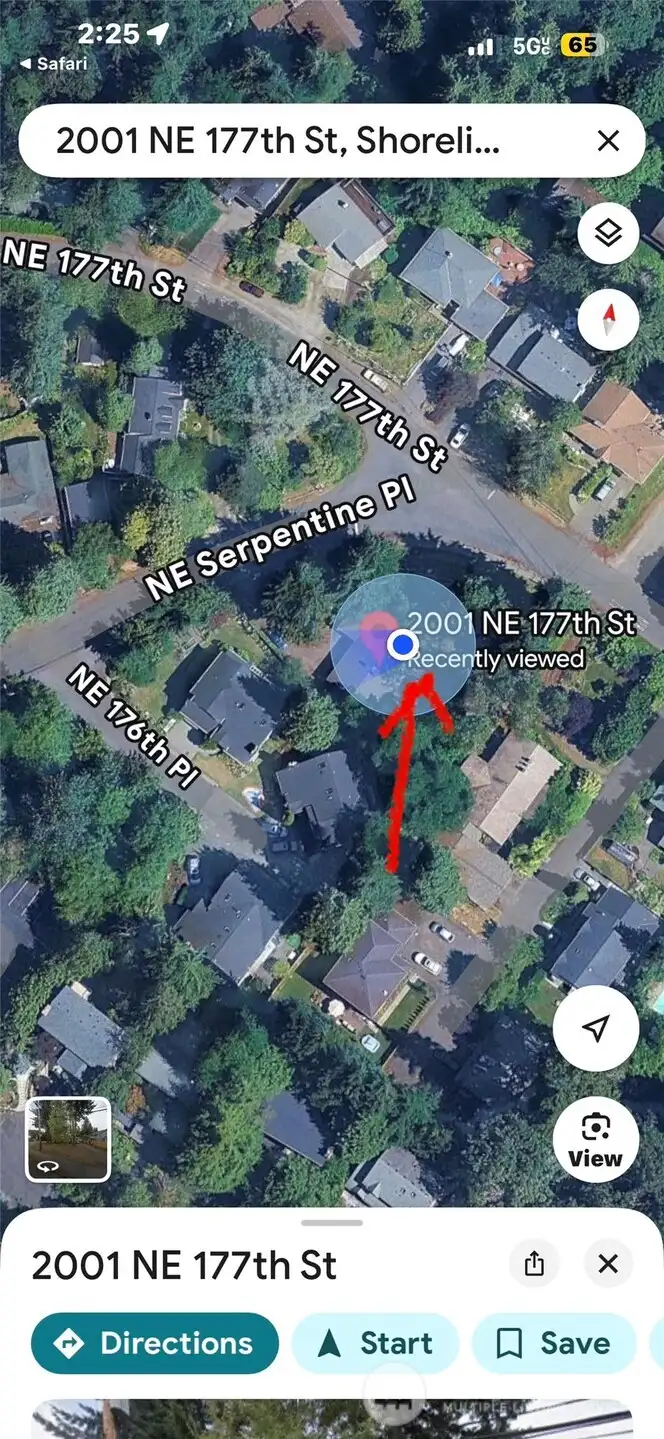Get Directions to this address
664x1439 pixels.
point(154,1343)
